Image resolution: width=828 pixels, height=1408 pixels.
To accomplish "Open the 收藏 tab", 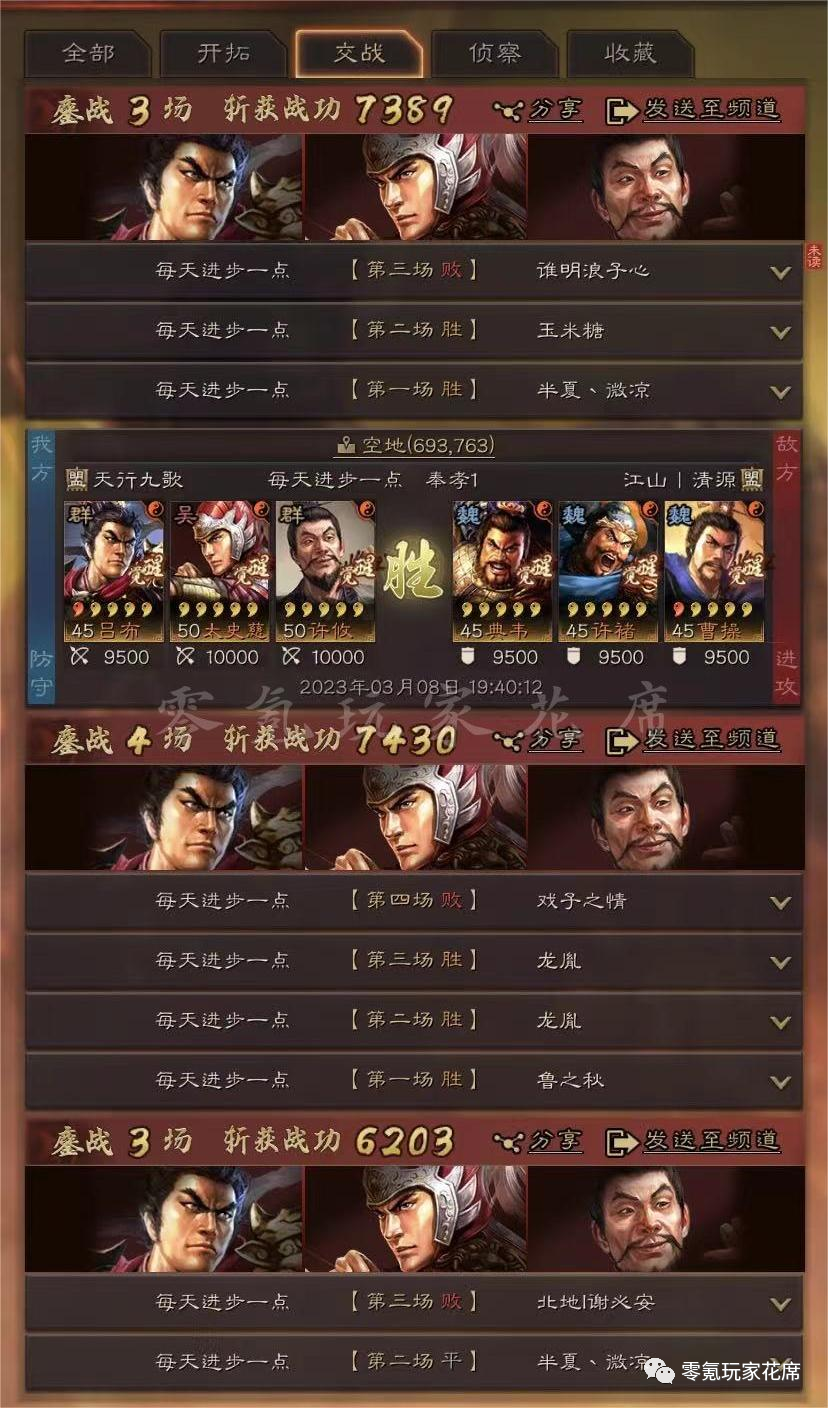I will [630, 53].
